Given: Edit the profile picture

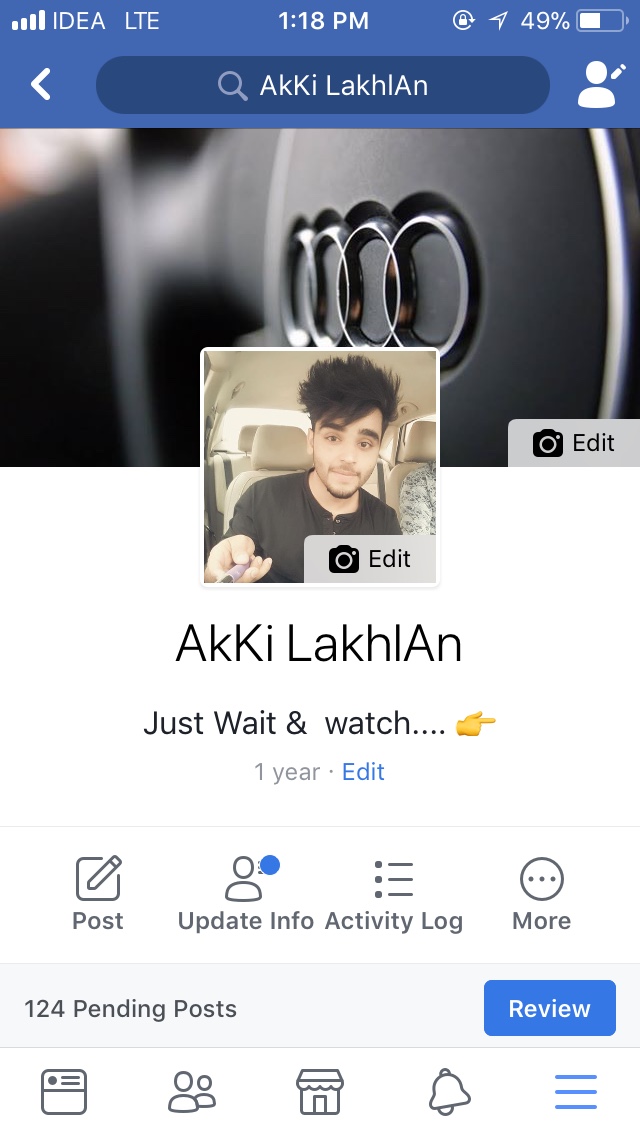Looking at the screenshot, I should [x=370, y=559].
